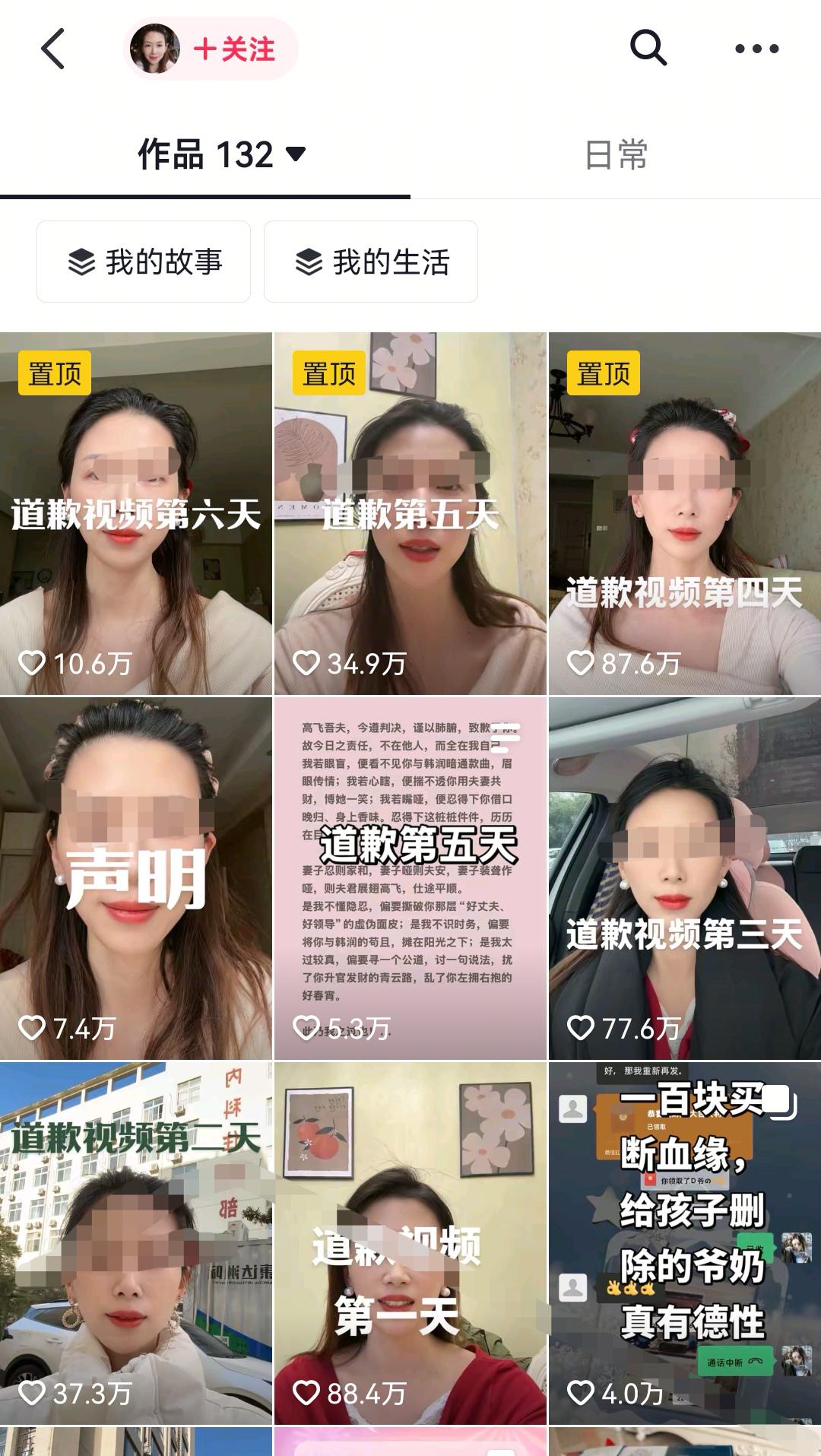Open the 我的故事 collection chip

144,262
